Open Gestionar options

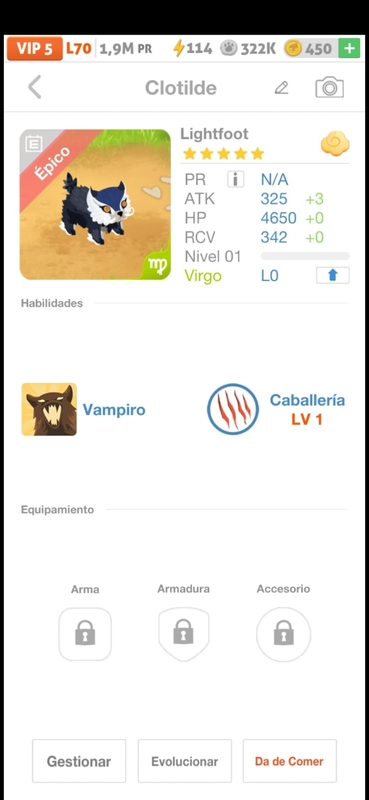click(x=79, y=761)
